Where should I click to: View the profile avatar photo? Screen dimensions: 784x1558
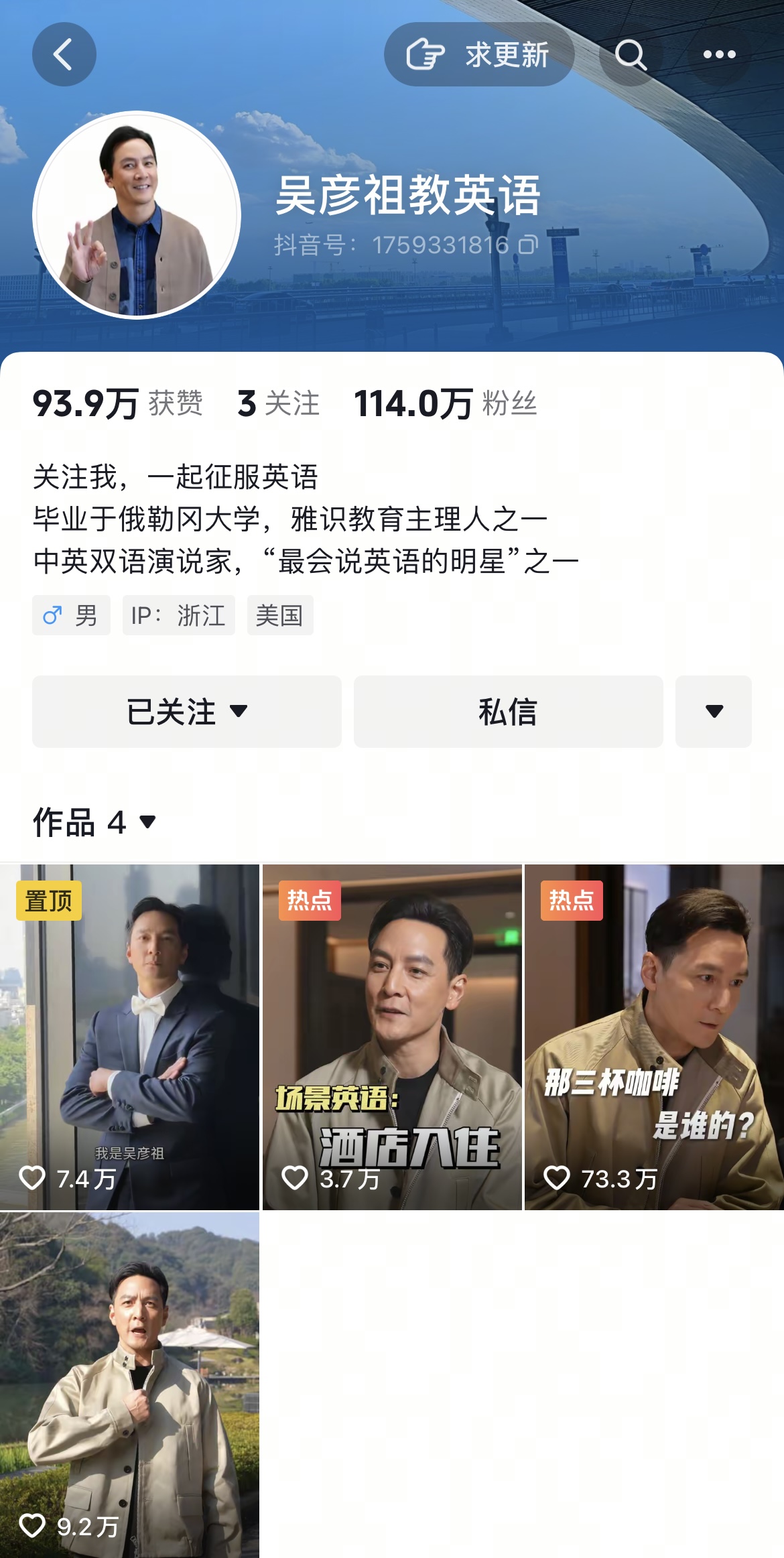click(x=137, y=214)
